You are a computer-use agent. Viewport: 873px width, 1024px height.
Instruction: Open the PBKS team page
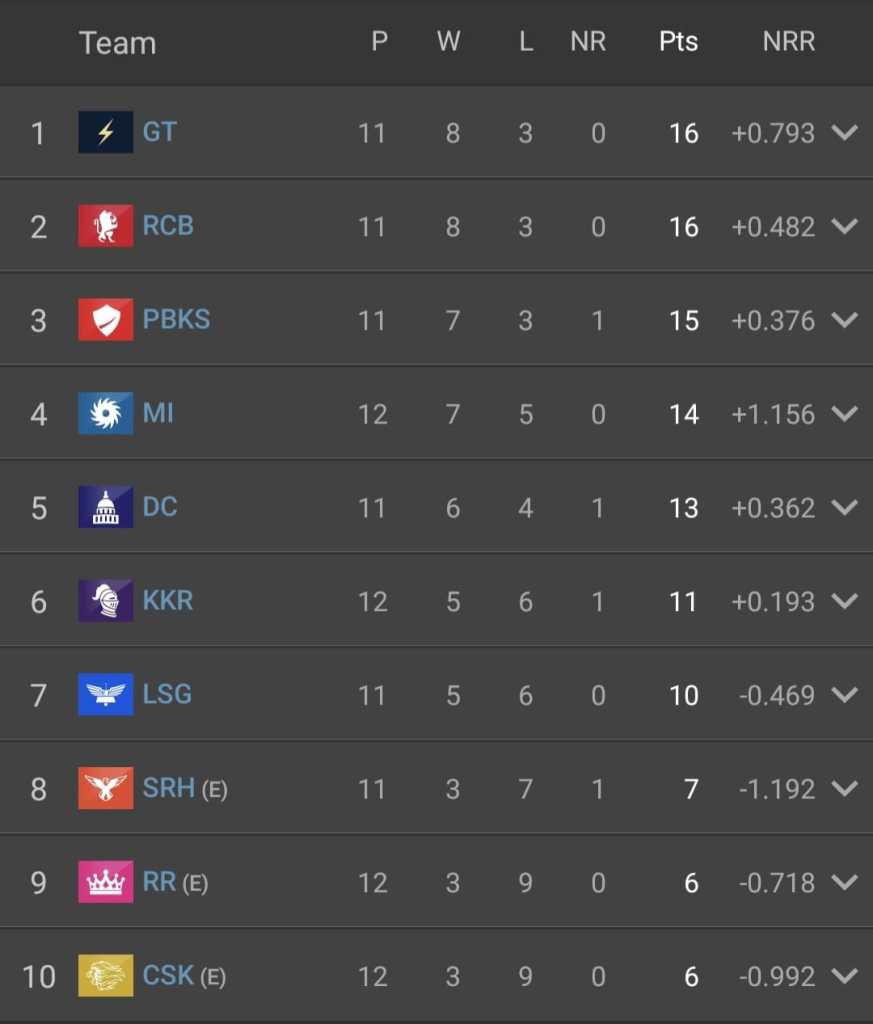click(176, 320)
